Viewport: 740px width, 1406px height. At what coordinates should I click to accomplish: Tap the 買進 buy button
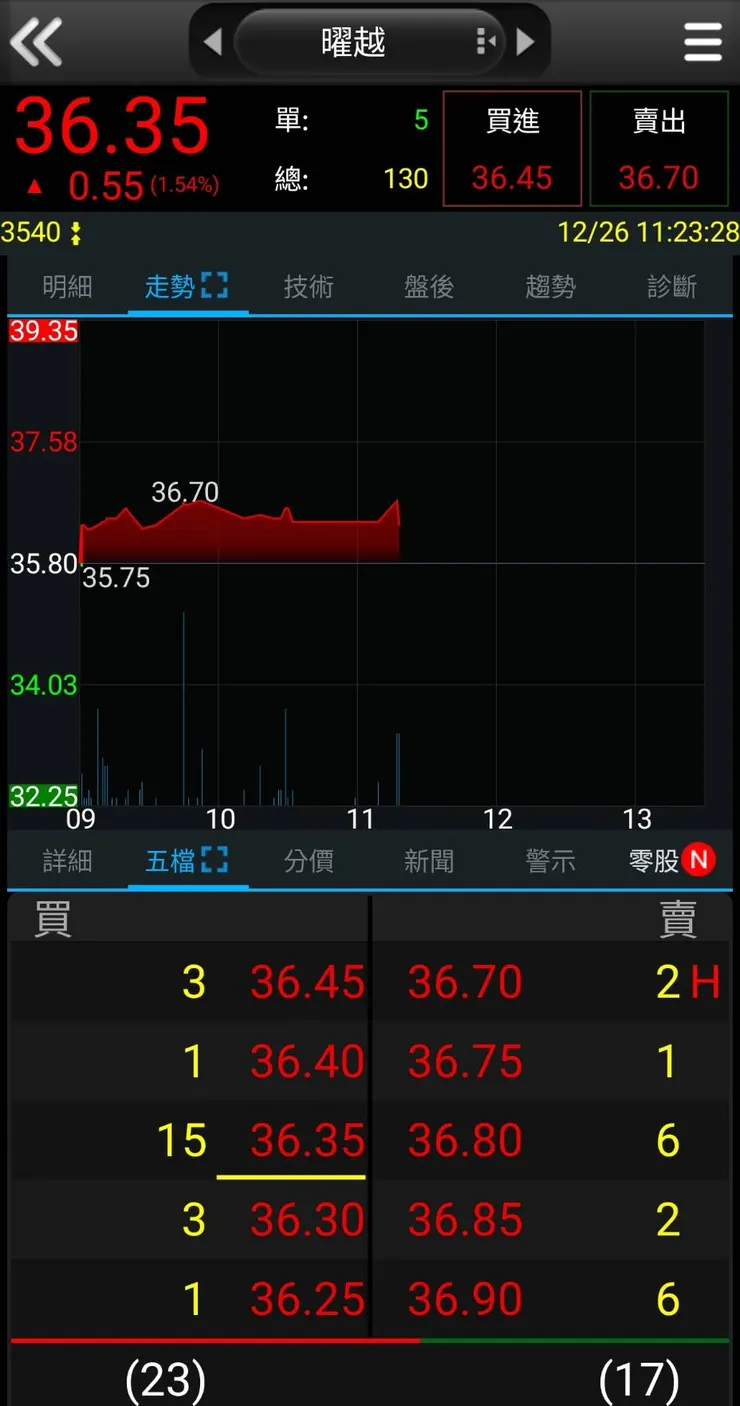[x=512, y=149]
